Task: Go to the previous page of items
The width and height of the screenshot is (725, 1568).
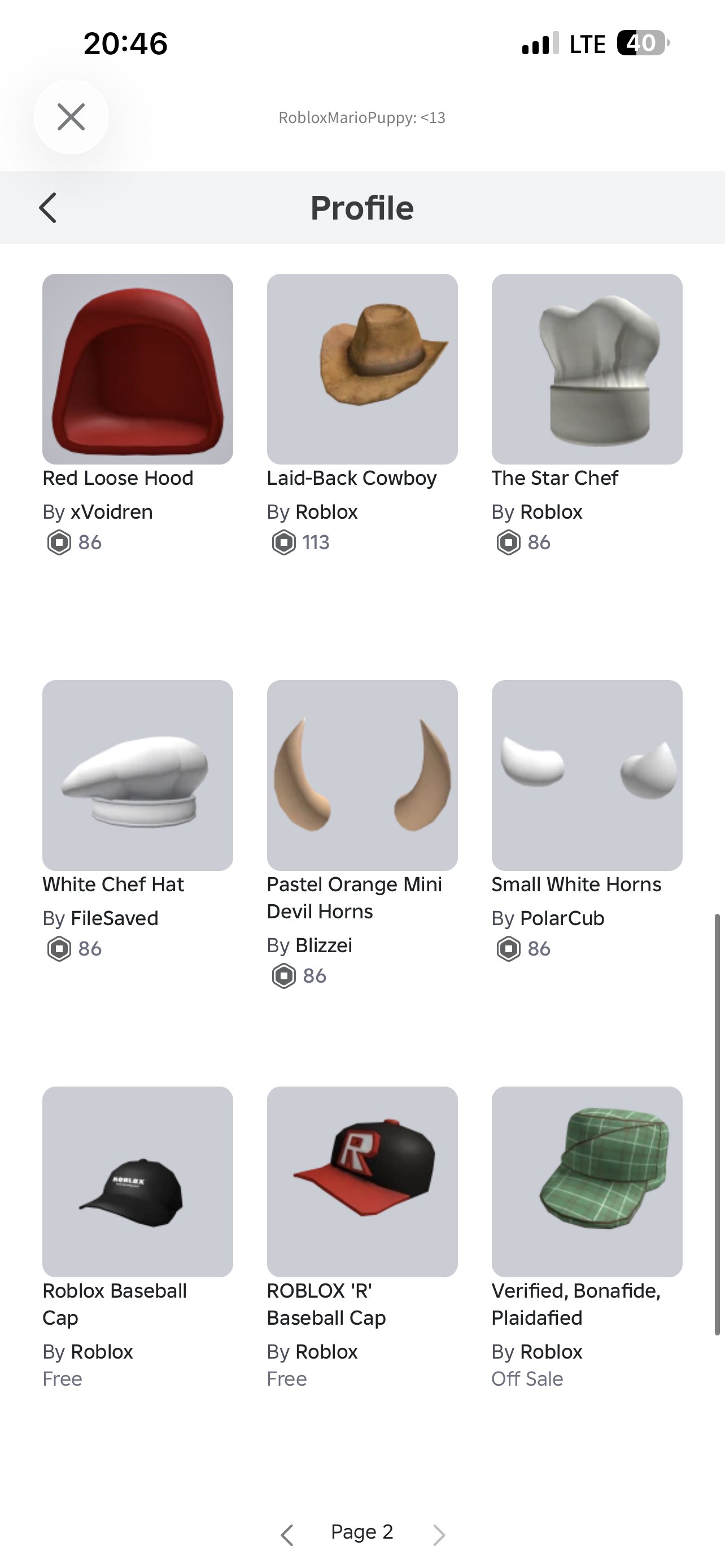Action: point(287,1535)
